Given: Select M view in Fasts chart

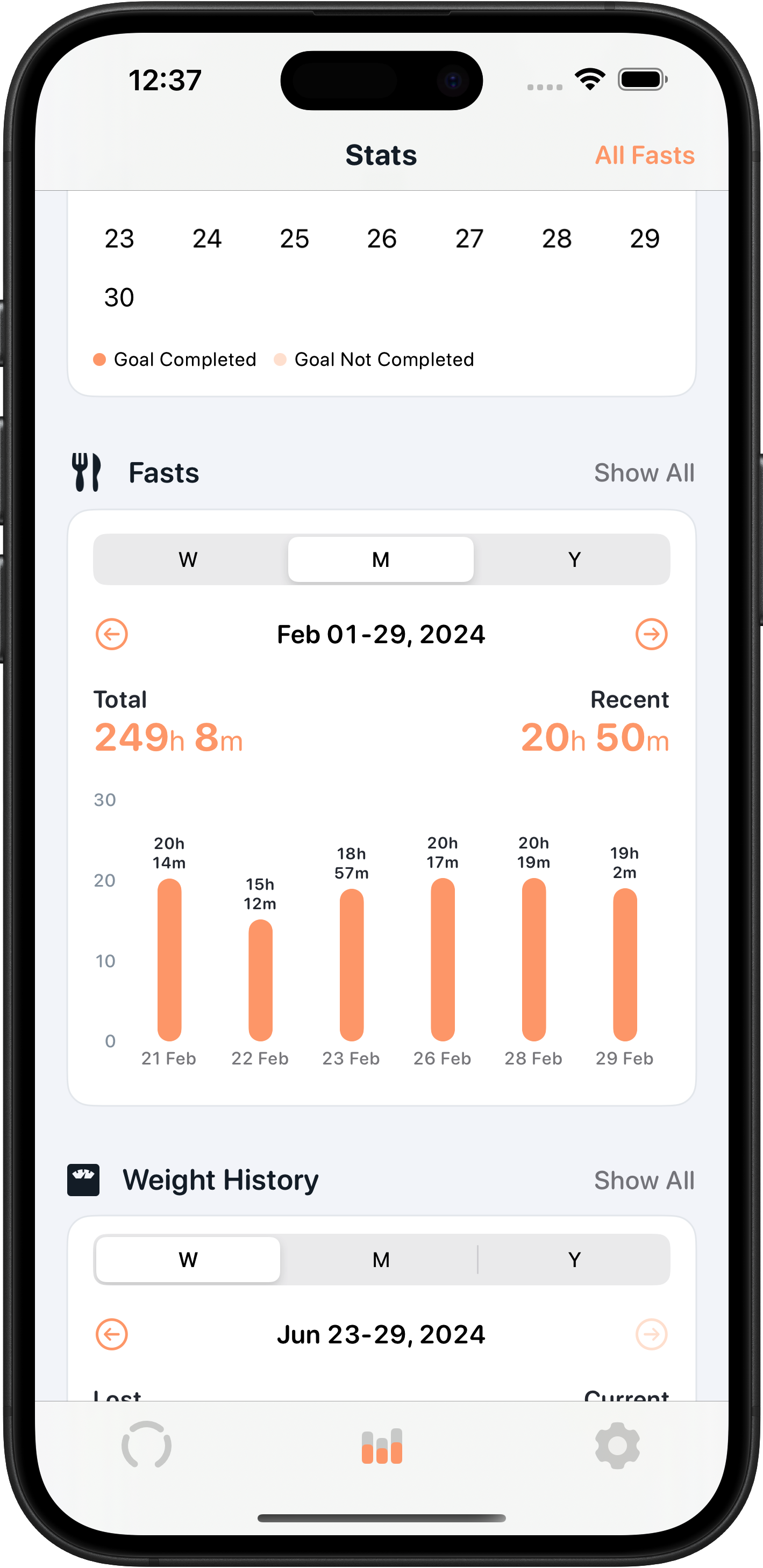Looking at the screenshot, I should 381,559.
